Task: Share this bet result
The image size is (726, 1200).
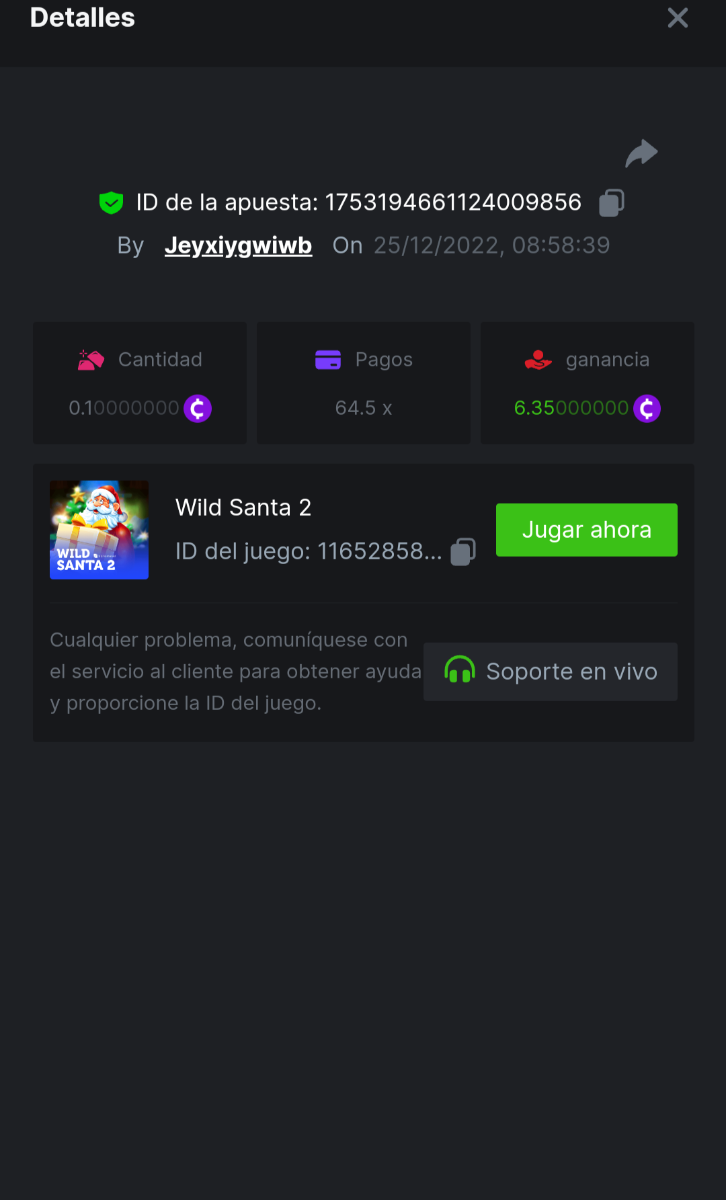Action: tap(641, 153)
